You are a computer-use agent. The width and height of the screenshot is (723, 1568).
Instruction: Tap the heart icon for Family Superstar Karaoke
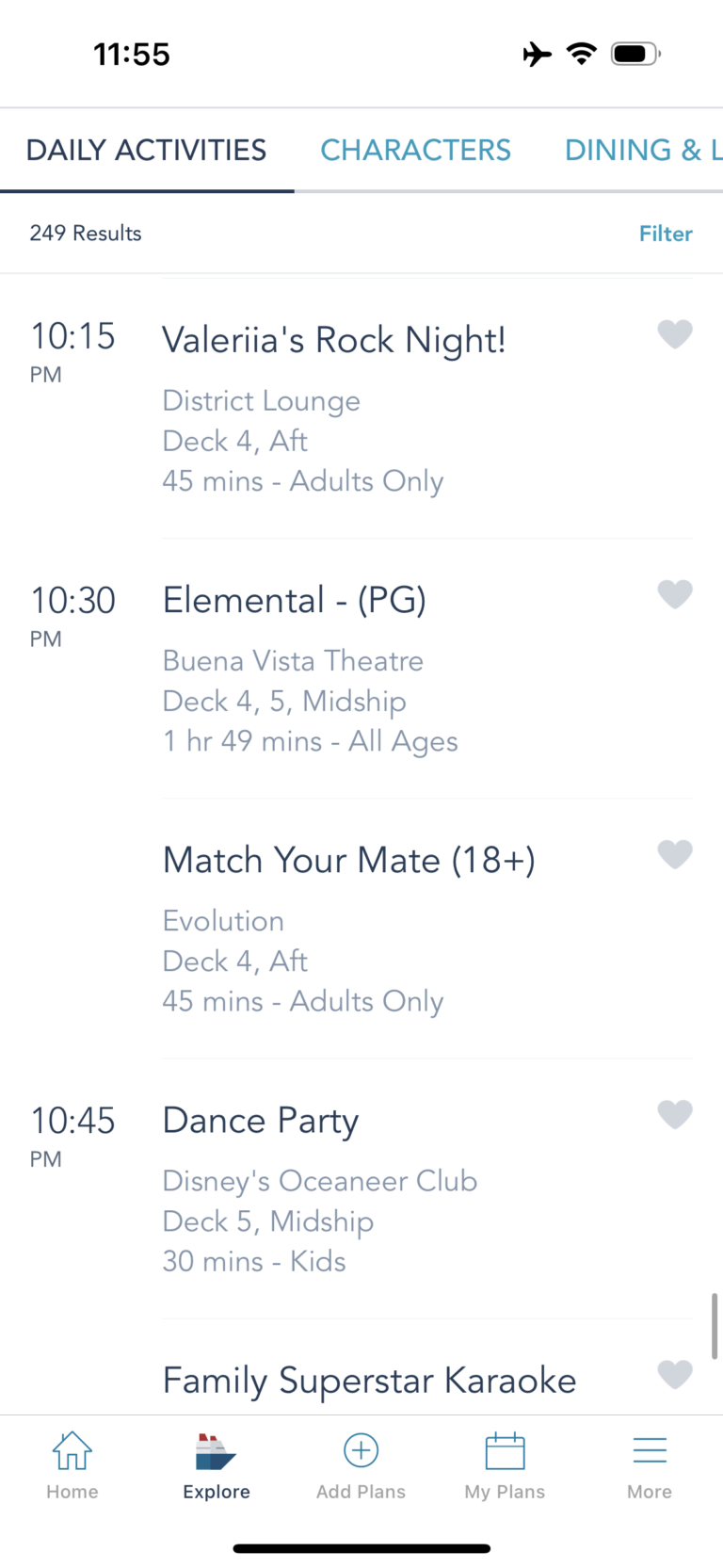click(675, 1375)
